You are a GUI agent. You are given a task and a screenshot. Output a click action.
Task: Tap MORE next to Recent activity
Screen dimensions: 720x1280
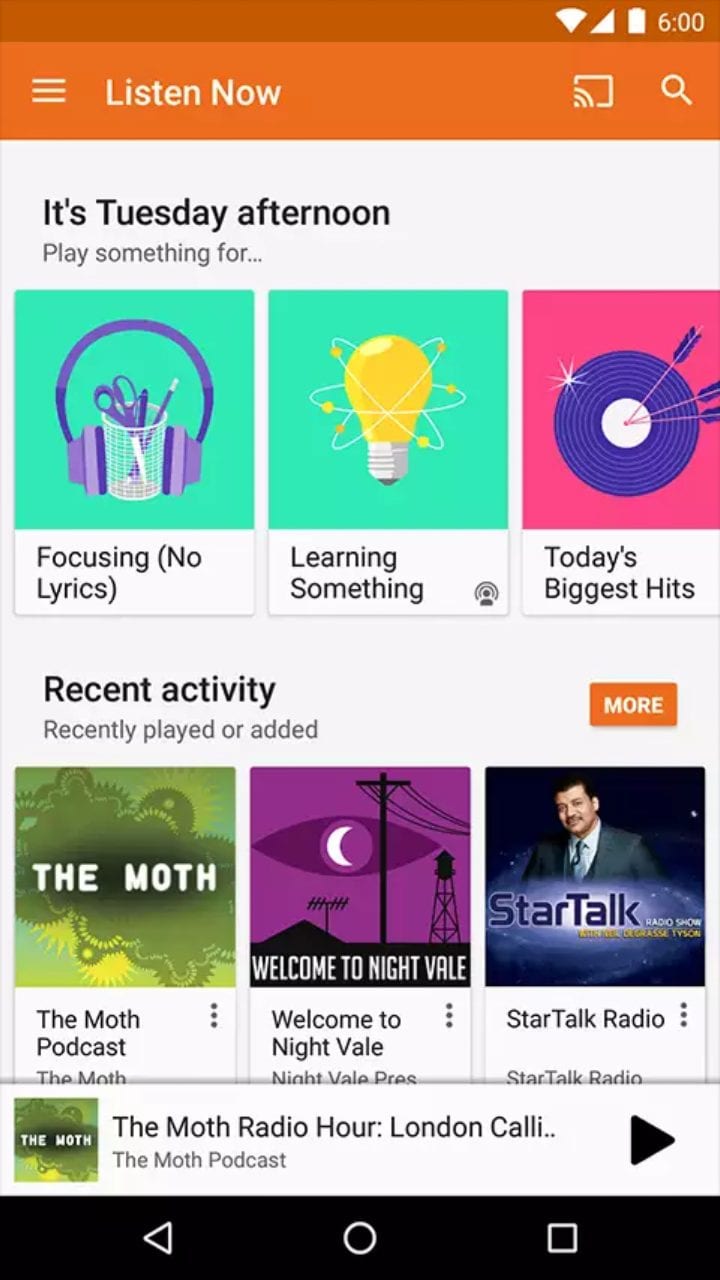coord(633,705)
